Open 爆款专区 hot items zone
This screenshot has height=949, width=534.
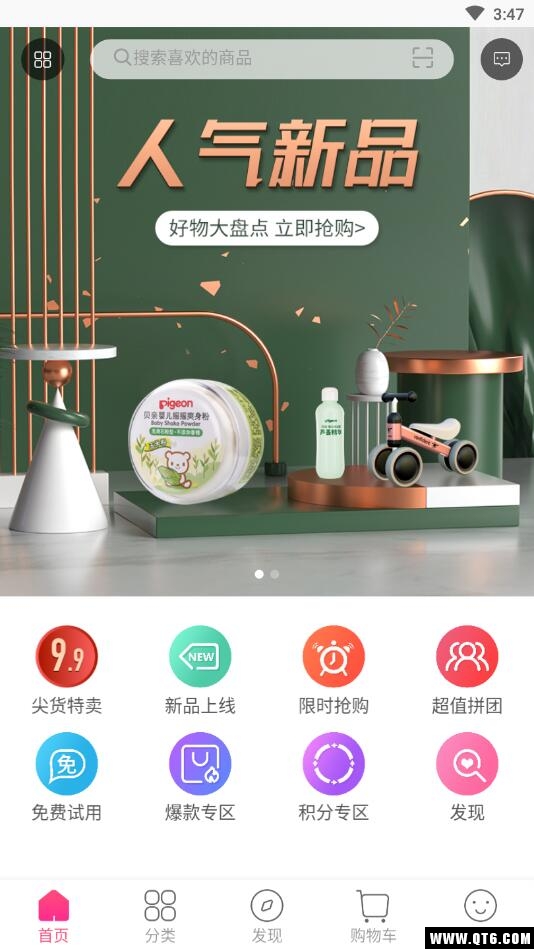[x=200, y=777]
